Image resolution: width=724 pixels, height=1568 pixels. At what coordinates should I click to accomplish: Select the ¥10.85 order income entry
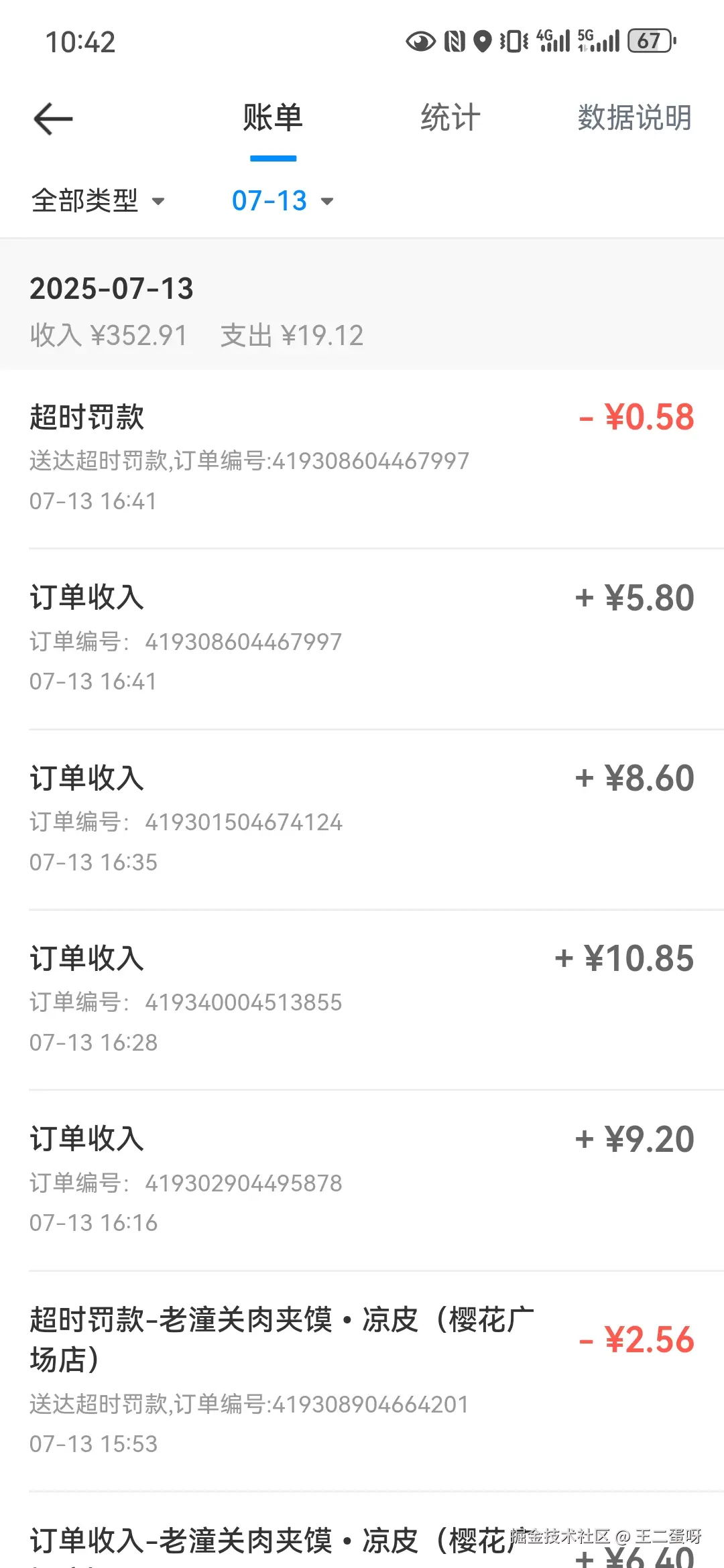362,998
